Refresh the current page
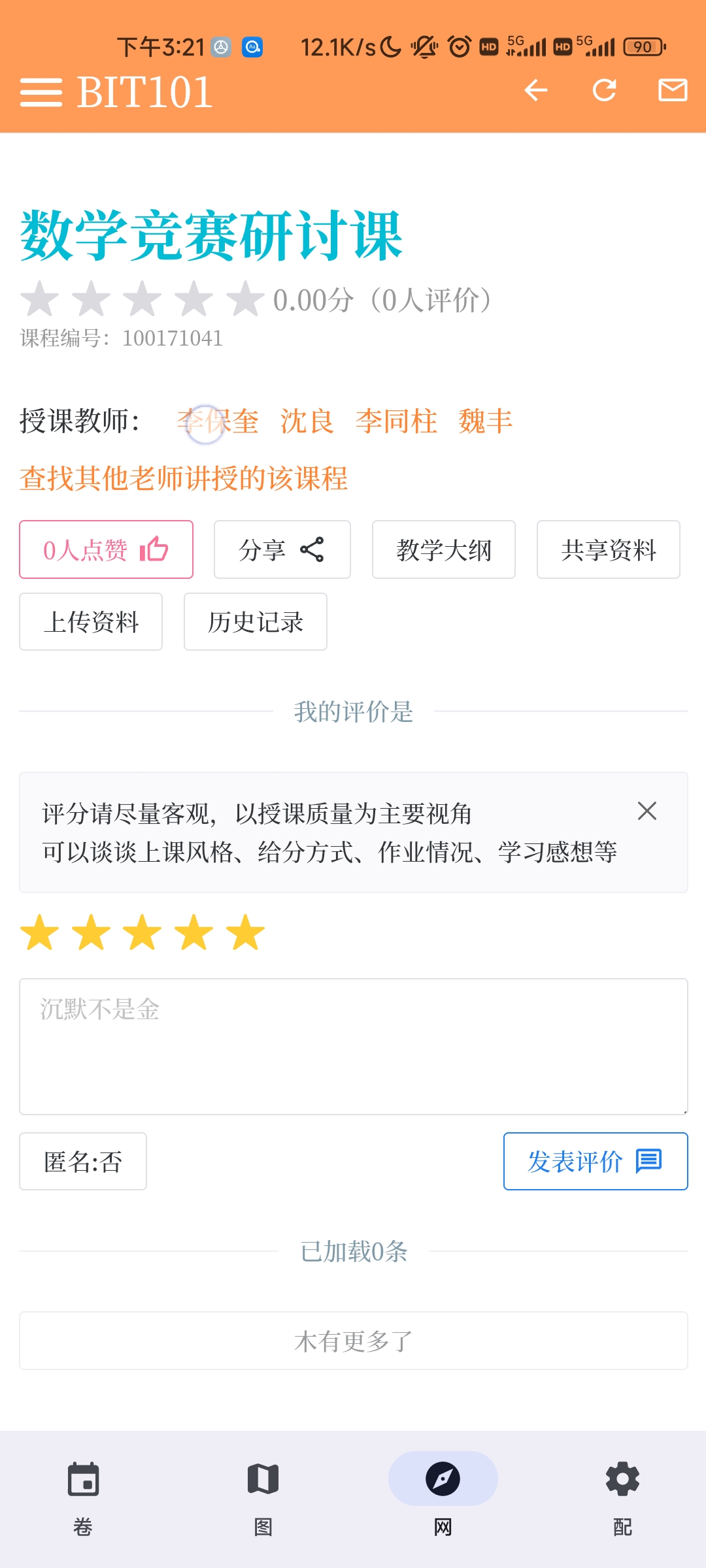Screen dimensions: 706x1568 click(x=604, y=91)
